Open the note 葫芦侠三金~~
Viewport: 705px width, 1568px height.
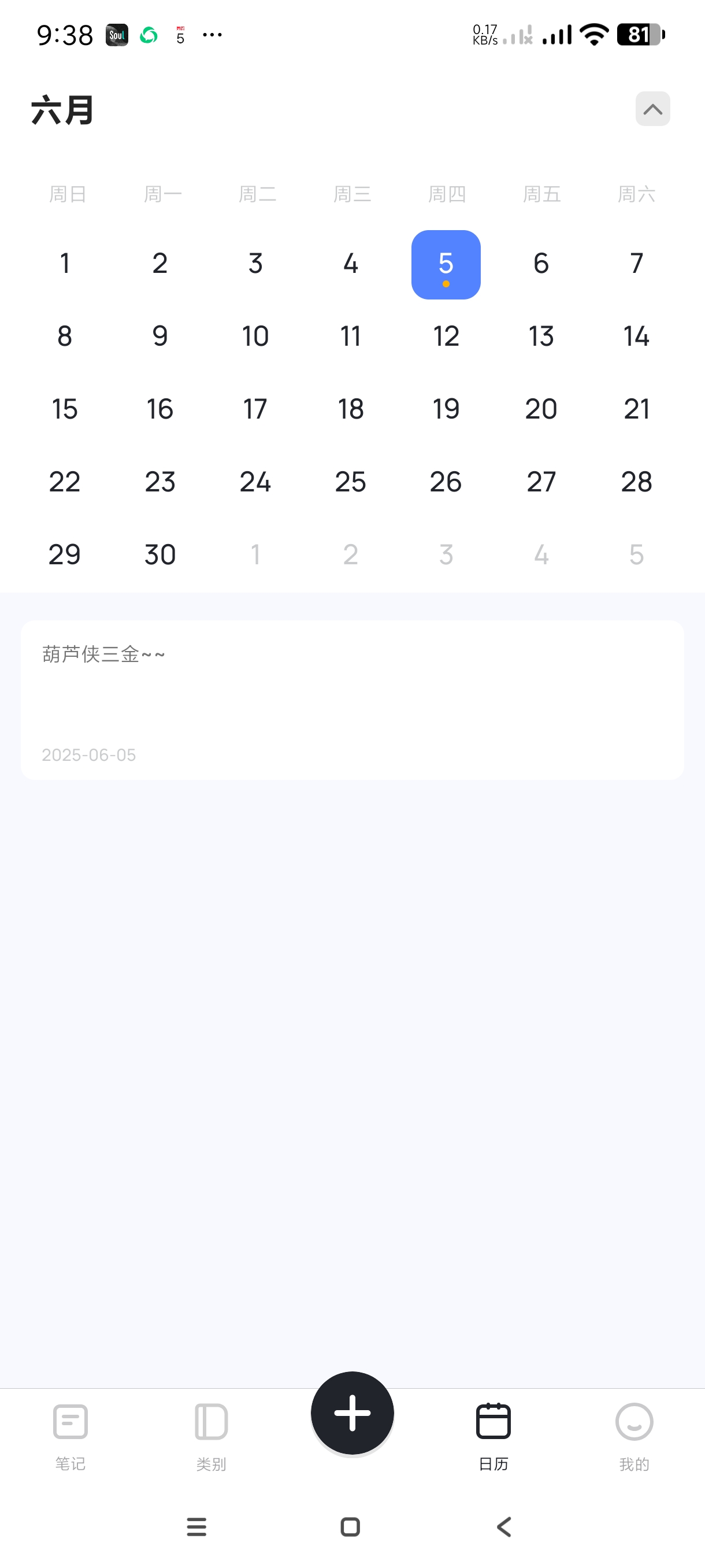[352, 700]
